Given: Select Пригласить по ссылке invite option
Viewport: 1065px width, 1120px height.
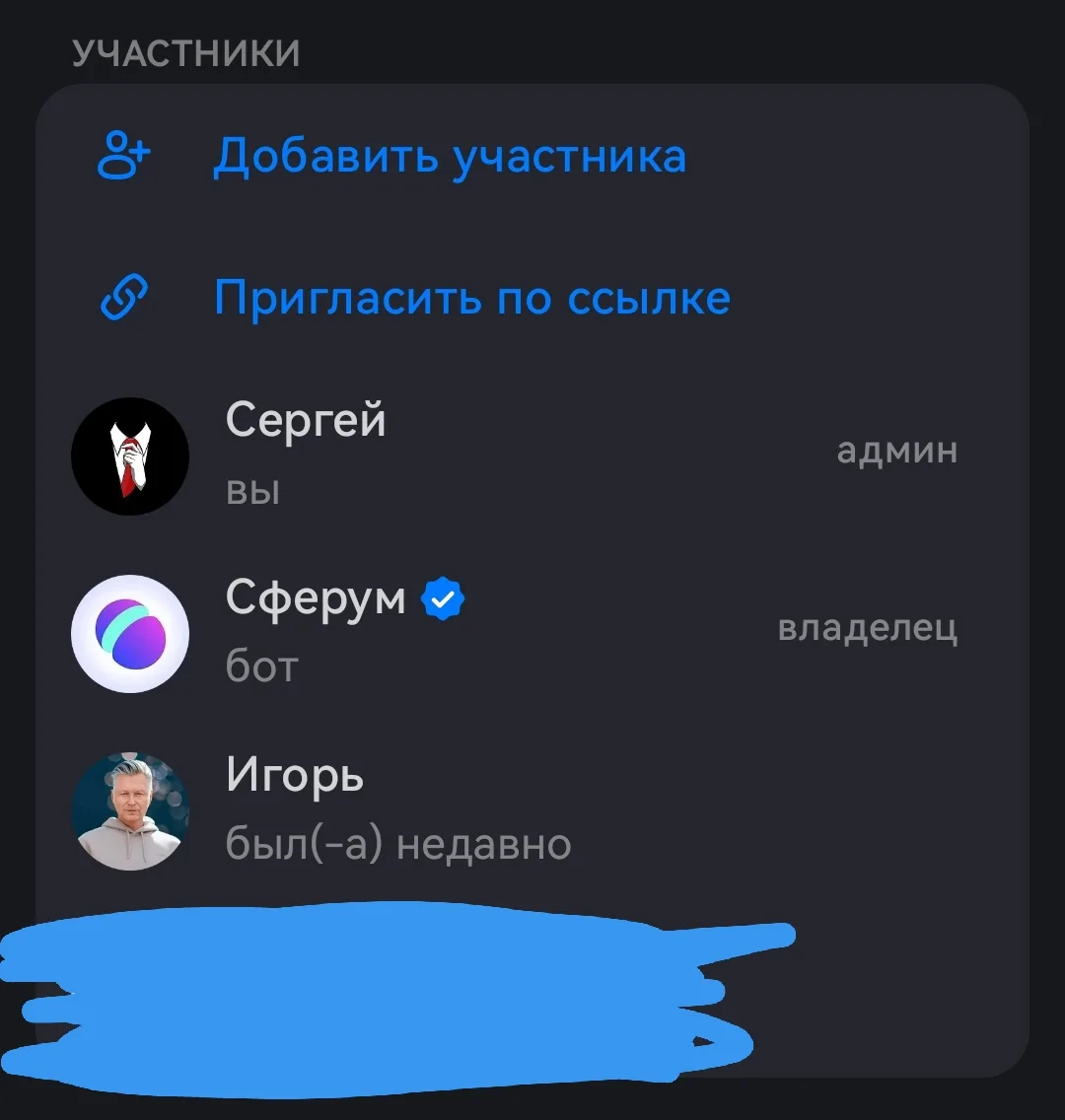Looking at the screenshot, I should [471, 297].
